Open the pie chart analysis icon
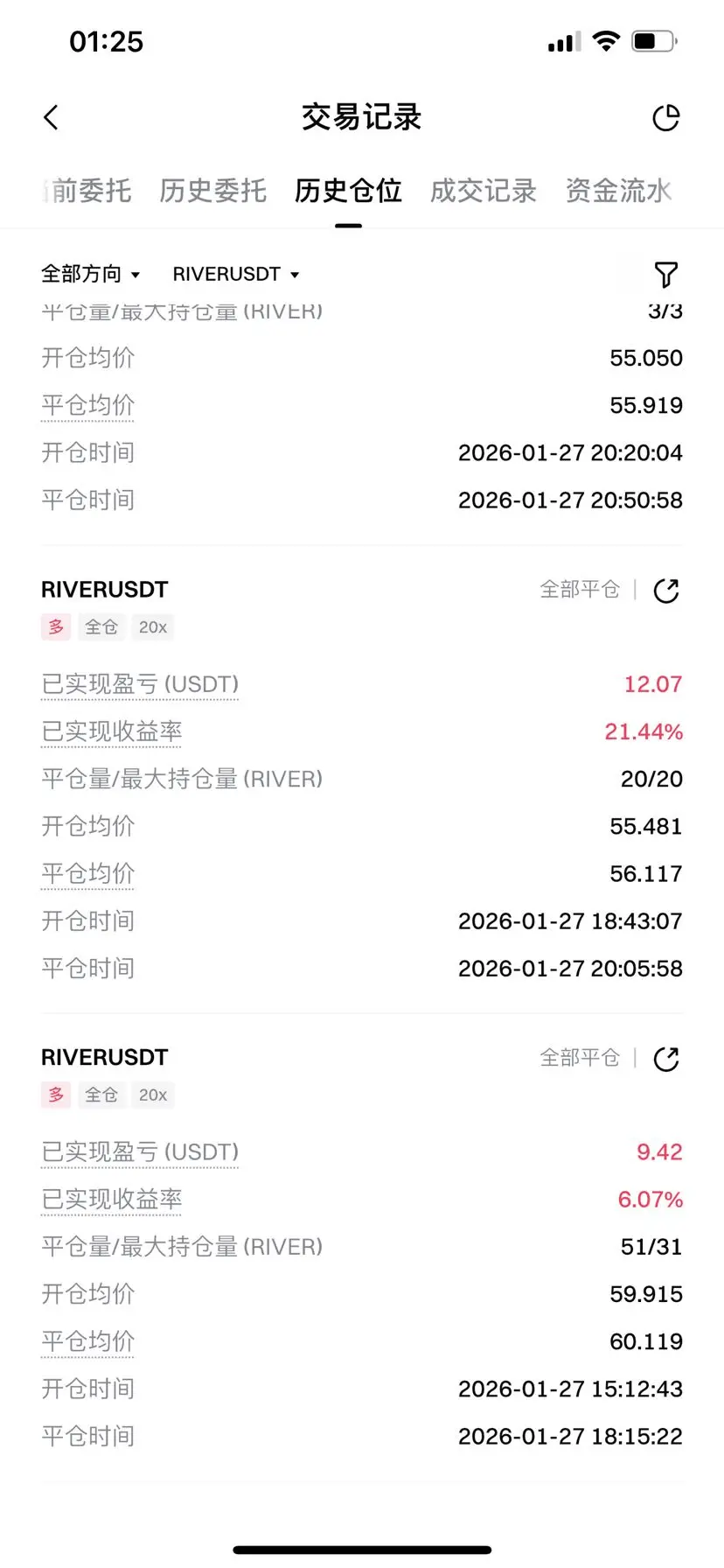The width and height of the screenshot is (724, 1568). click(666, 117)
